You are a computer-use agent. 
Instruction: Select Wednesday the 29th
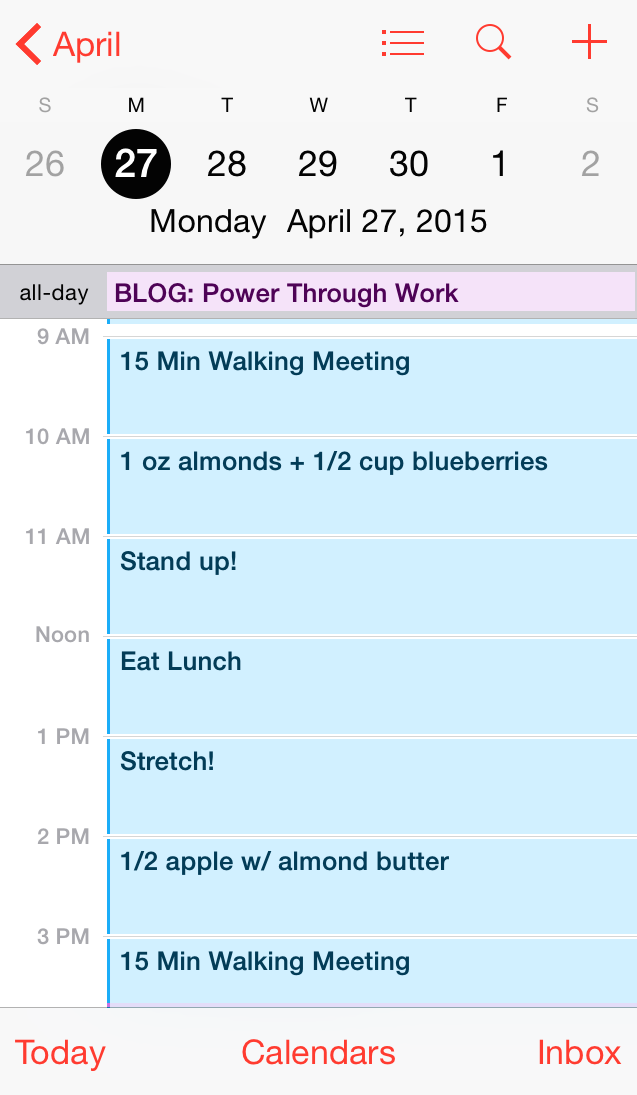(x=318, y=164)
